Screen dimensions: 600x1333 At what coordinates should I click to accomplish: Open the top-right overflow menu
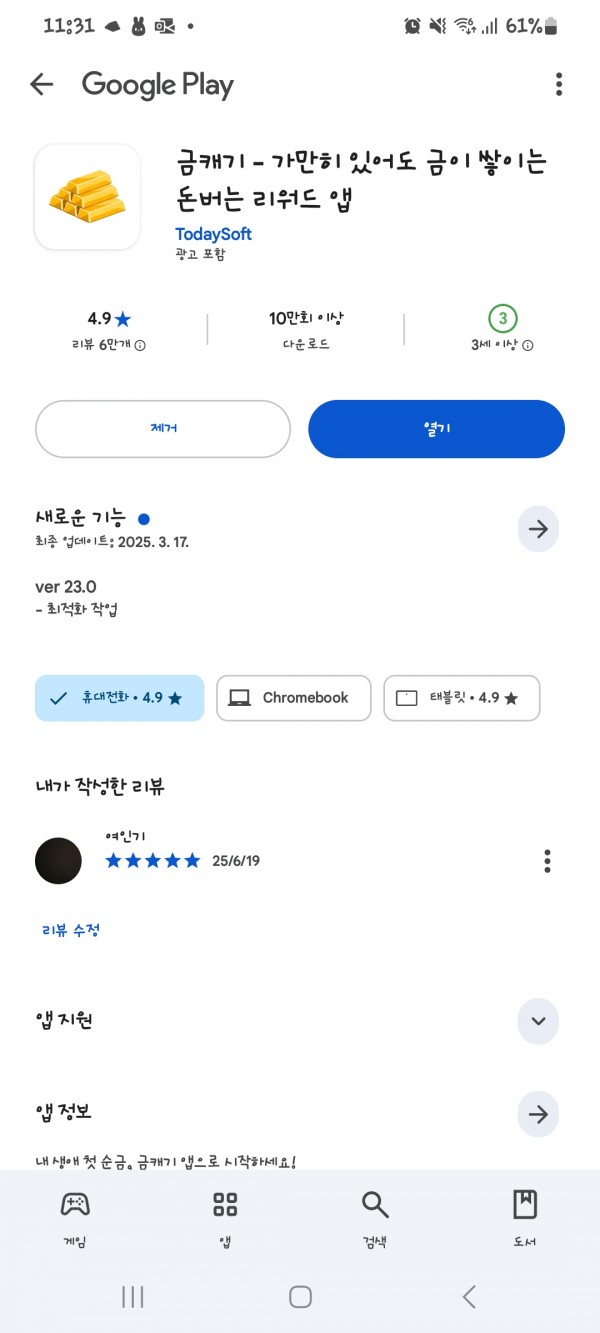(559, 84)
